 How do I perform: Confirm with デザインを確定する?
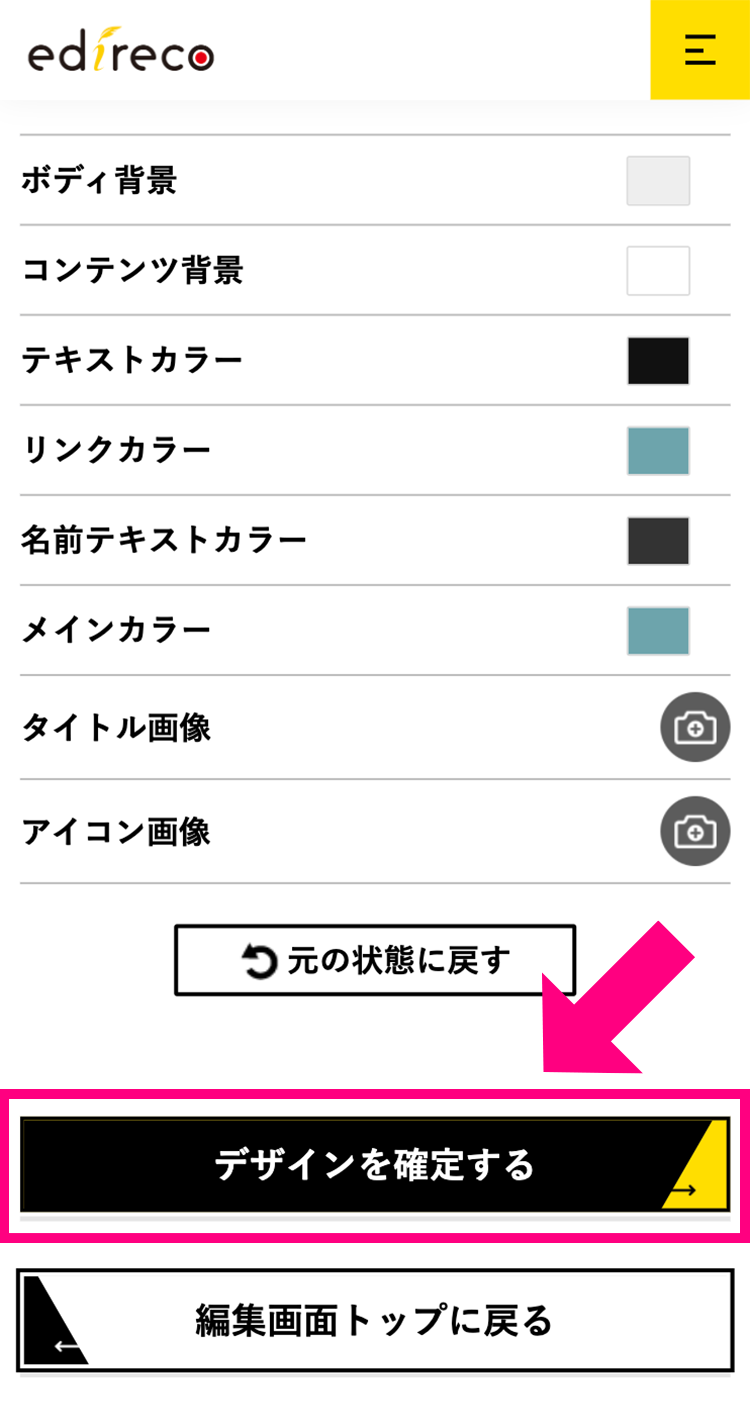point(375,1165)
